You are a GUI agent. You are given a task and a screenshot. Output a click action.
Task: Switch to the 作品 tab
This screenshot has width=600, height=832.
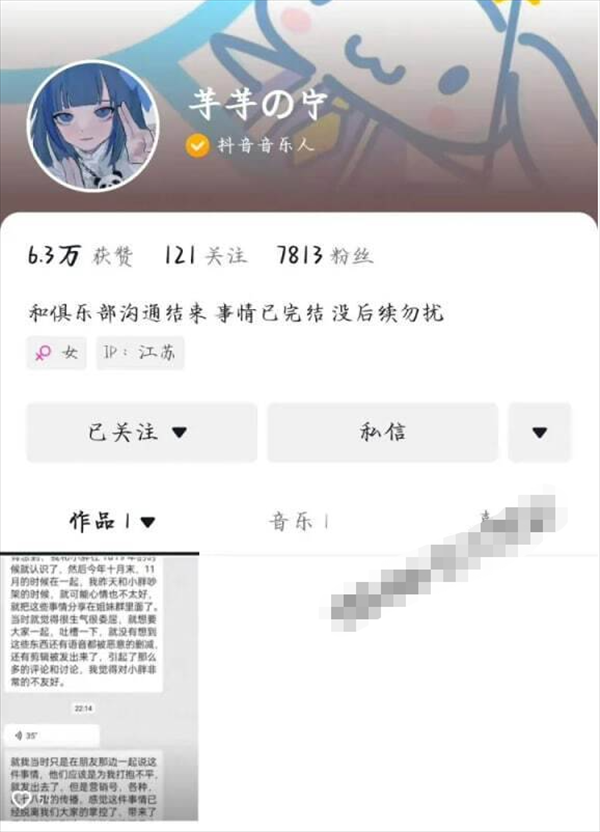(112, 520)
